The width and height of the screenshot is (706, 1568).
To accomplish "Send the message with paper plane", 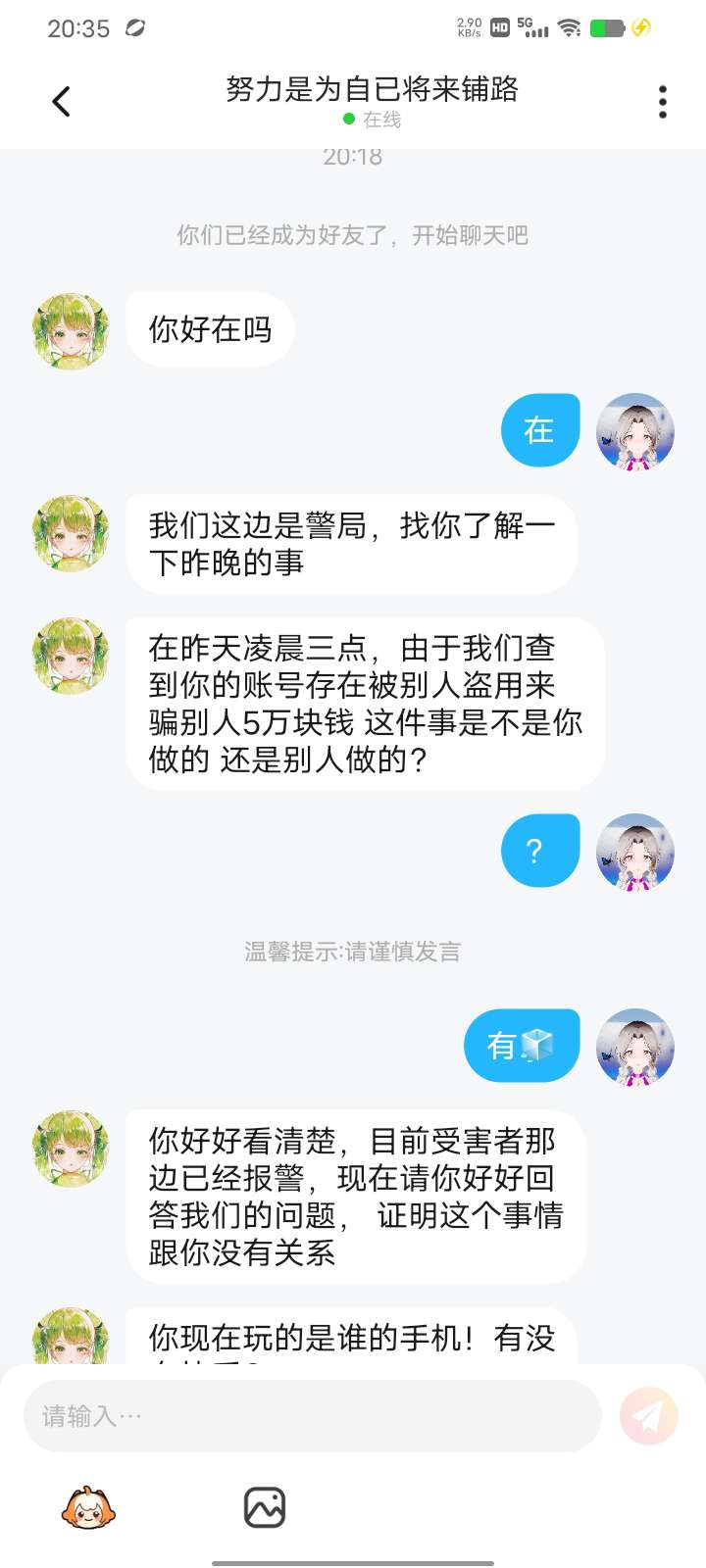I will coord(648,1416).
